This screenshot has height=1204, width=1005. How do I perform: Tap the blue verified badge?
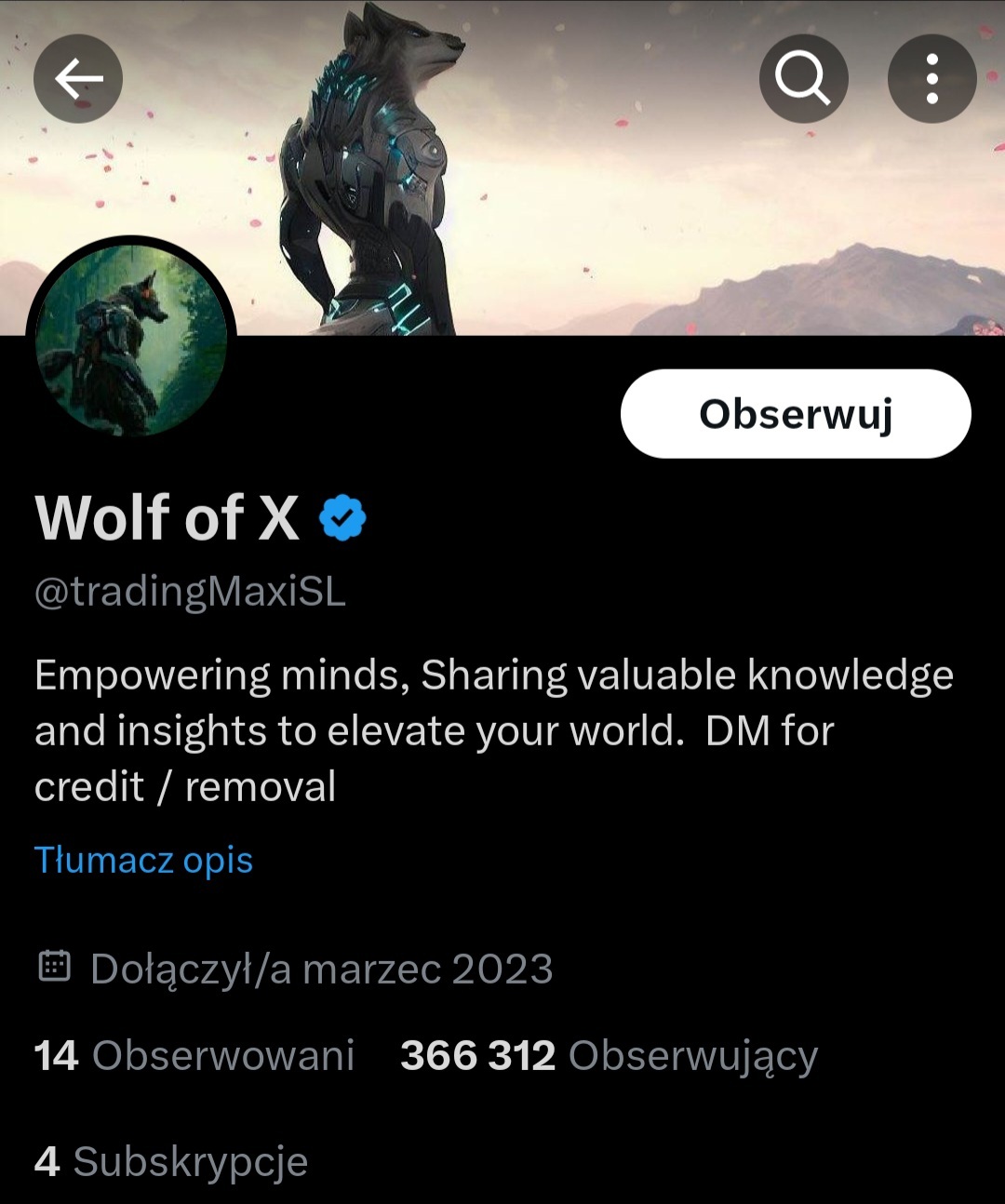coord(342,518)
